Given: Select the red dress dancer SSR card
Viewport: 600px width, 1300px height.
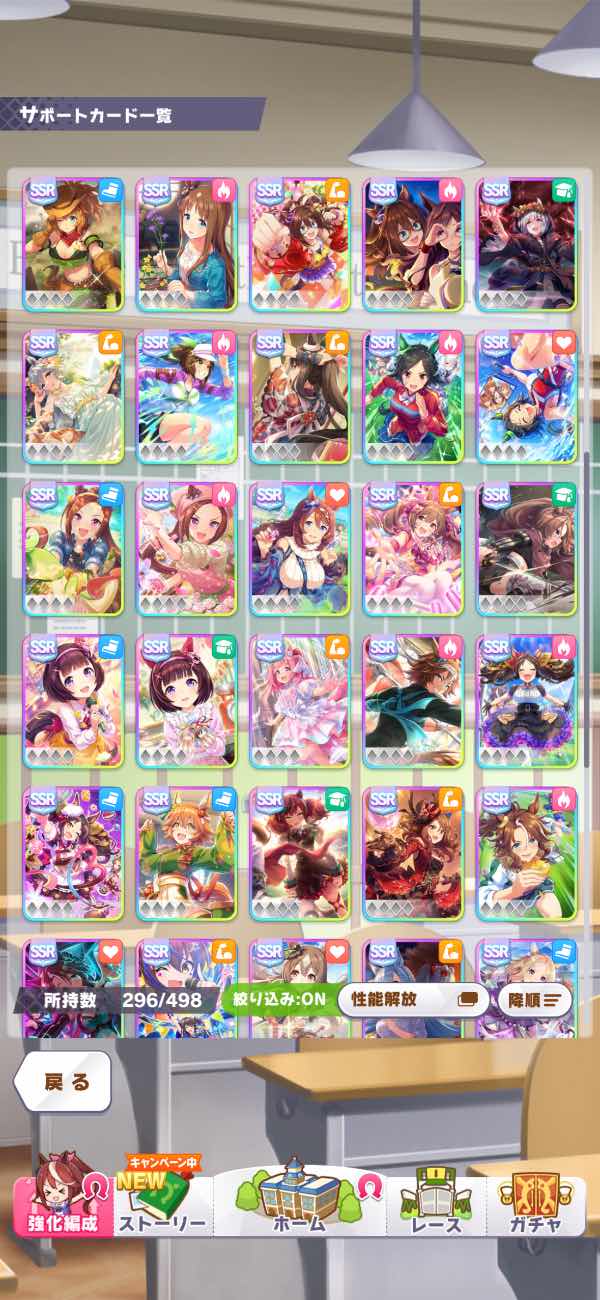Looking at the screenshot, I should 413,854.
